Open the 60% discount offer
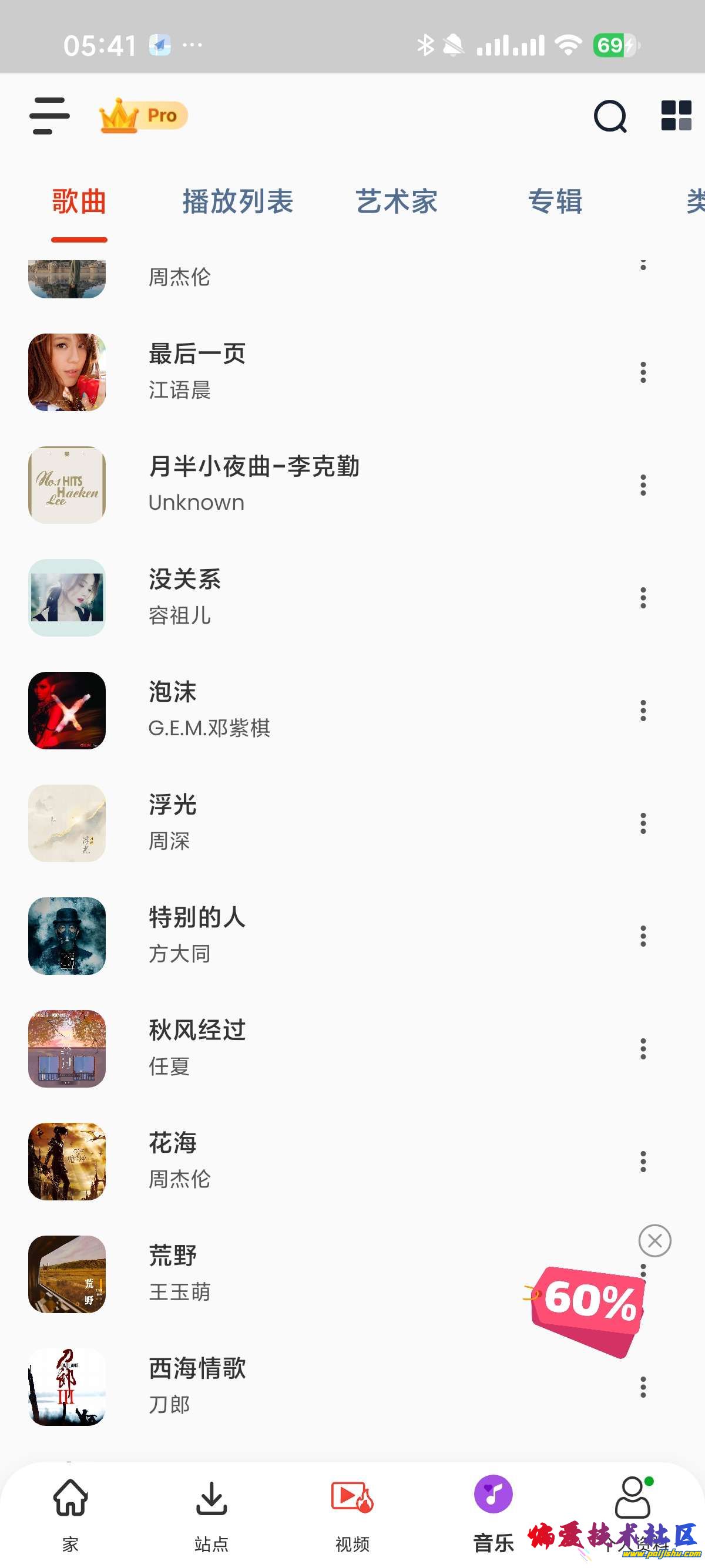 587,1307
